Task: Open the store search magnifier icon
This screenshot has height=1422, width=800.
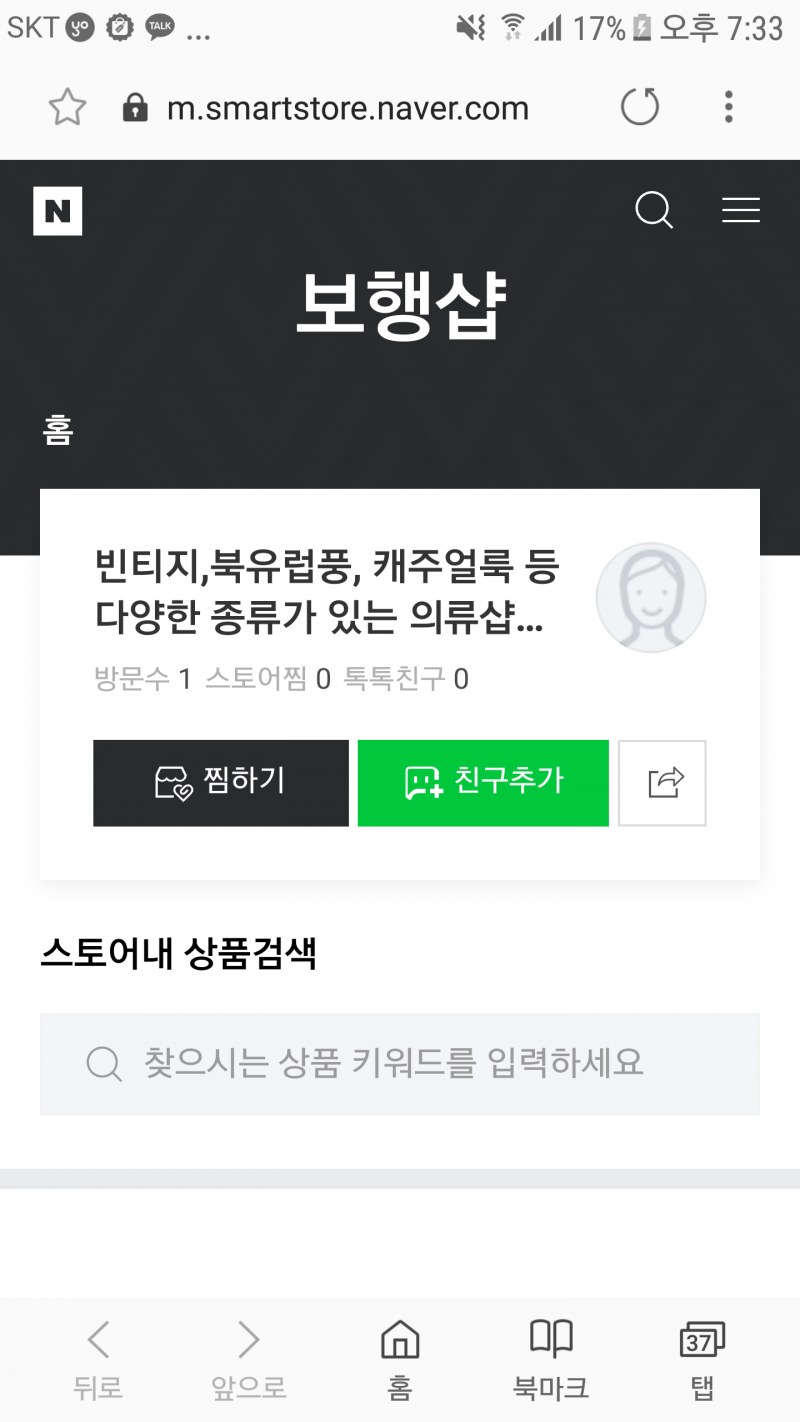Action: (x=654, y=210)
